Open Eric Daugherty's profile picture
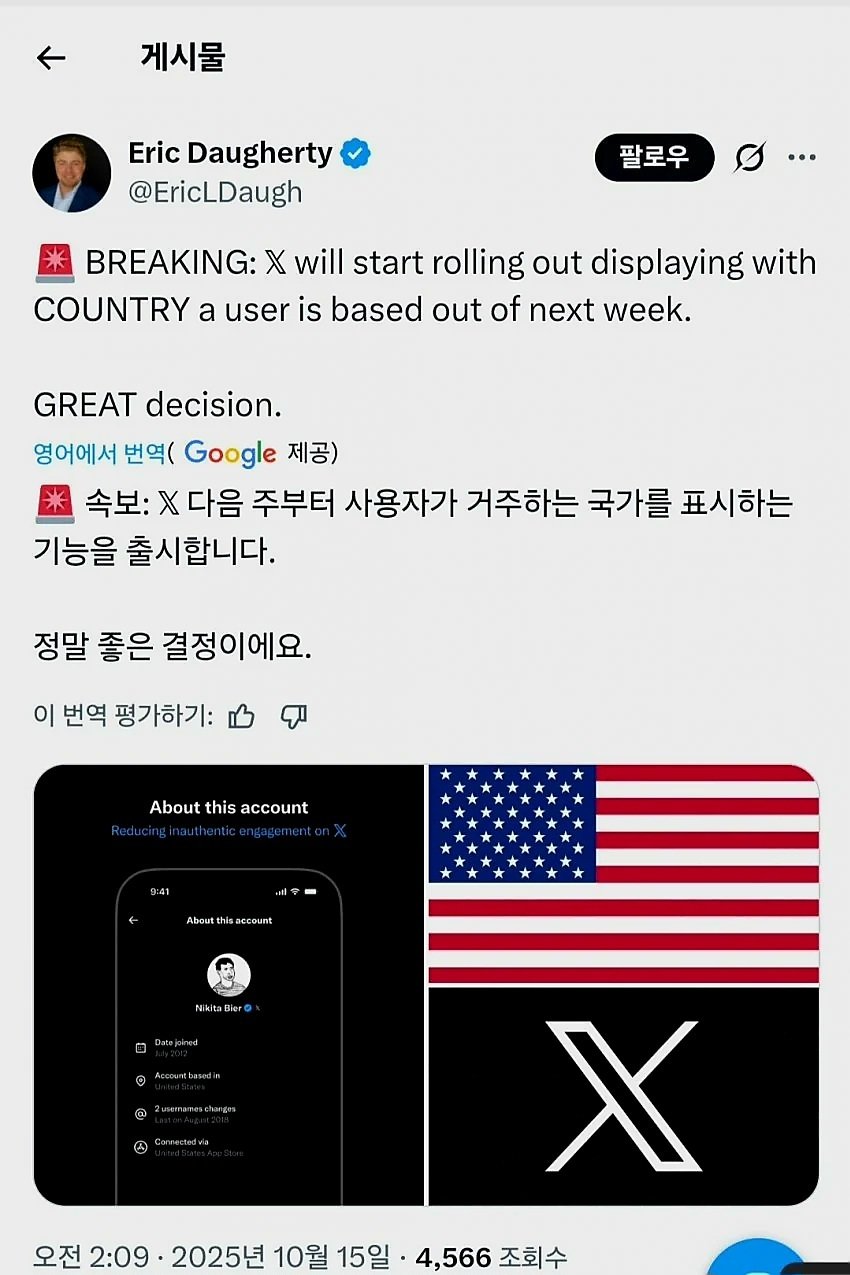 point(72,173)
